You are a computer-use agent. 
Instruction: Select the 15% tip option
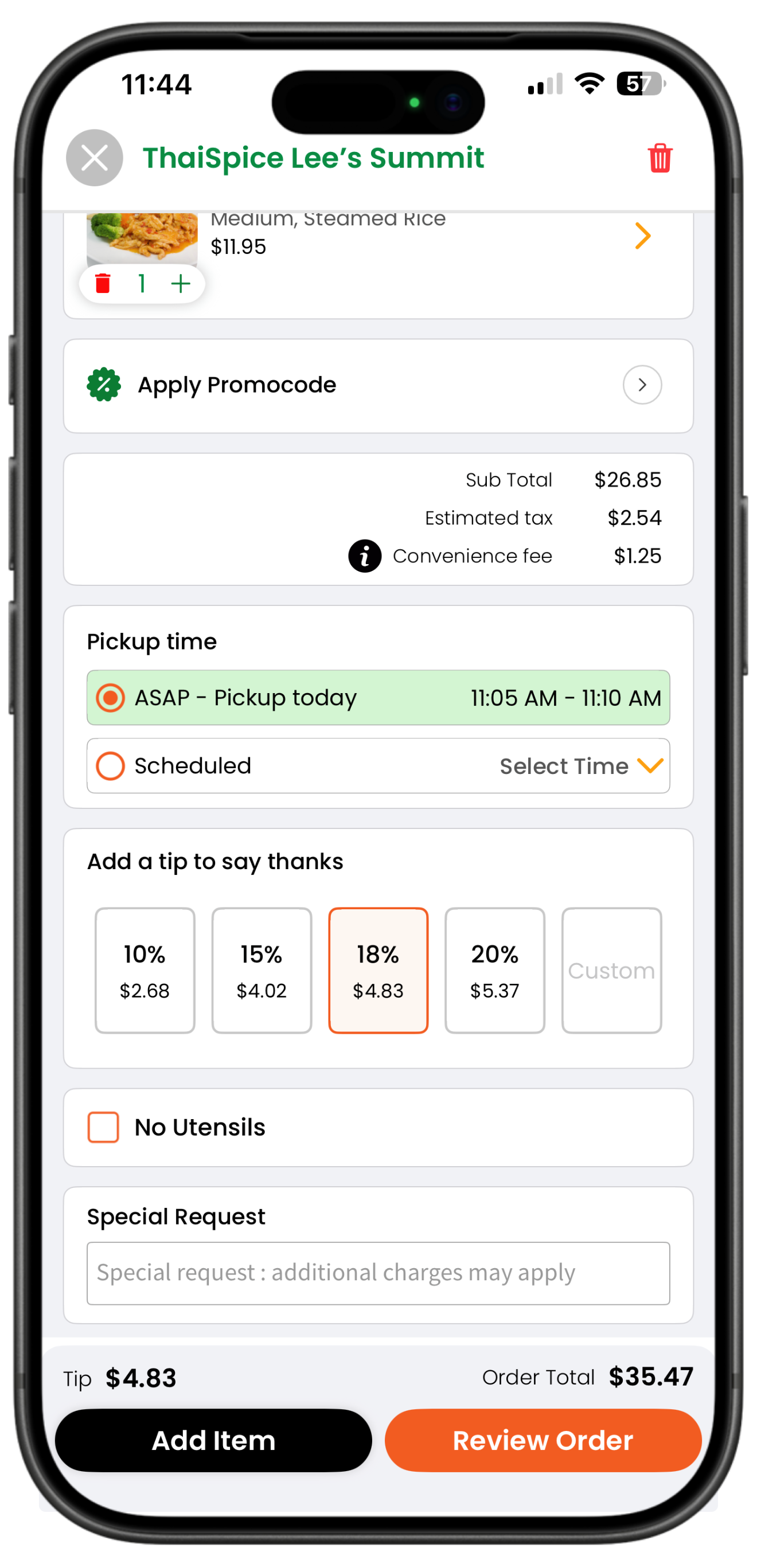[x=262, y=970]
